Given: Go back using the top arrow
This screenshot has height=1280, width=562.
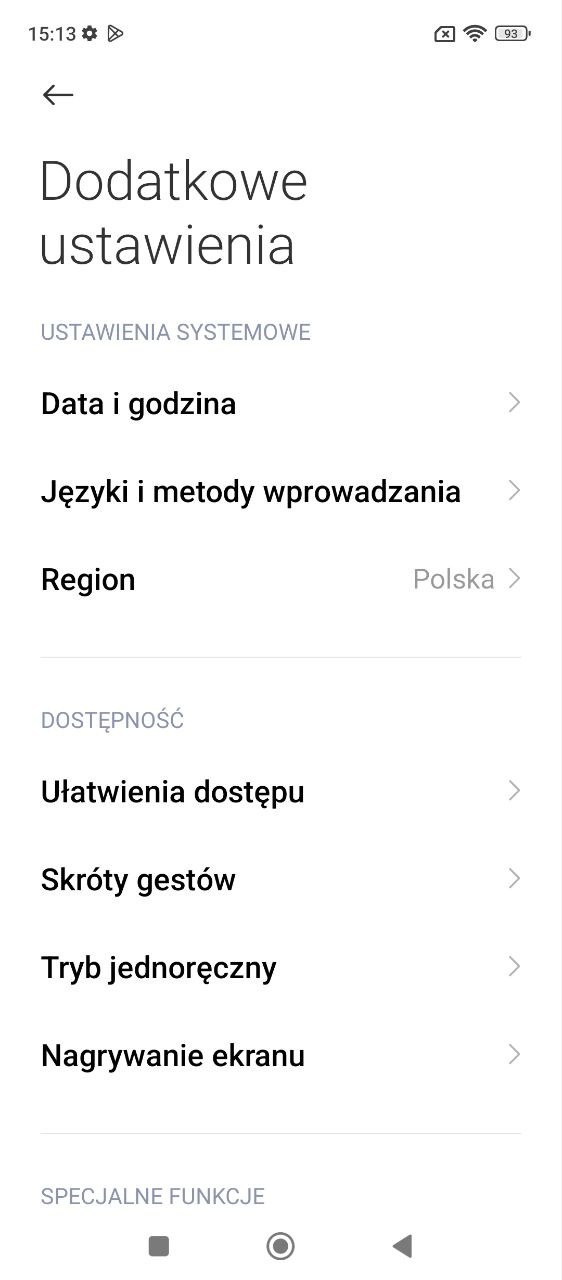Looking at the screenshot, I should (x=58, y=95).
